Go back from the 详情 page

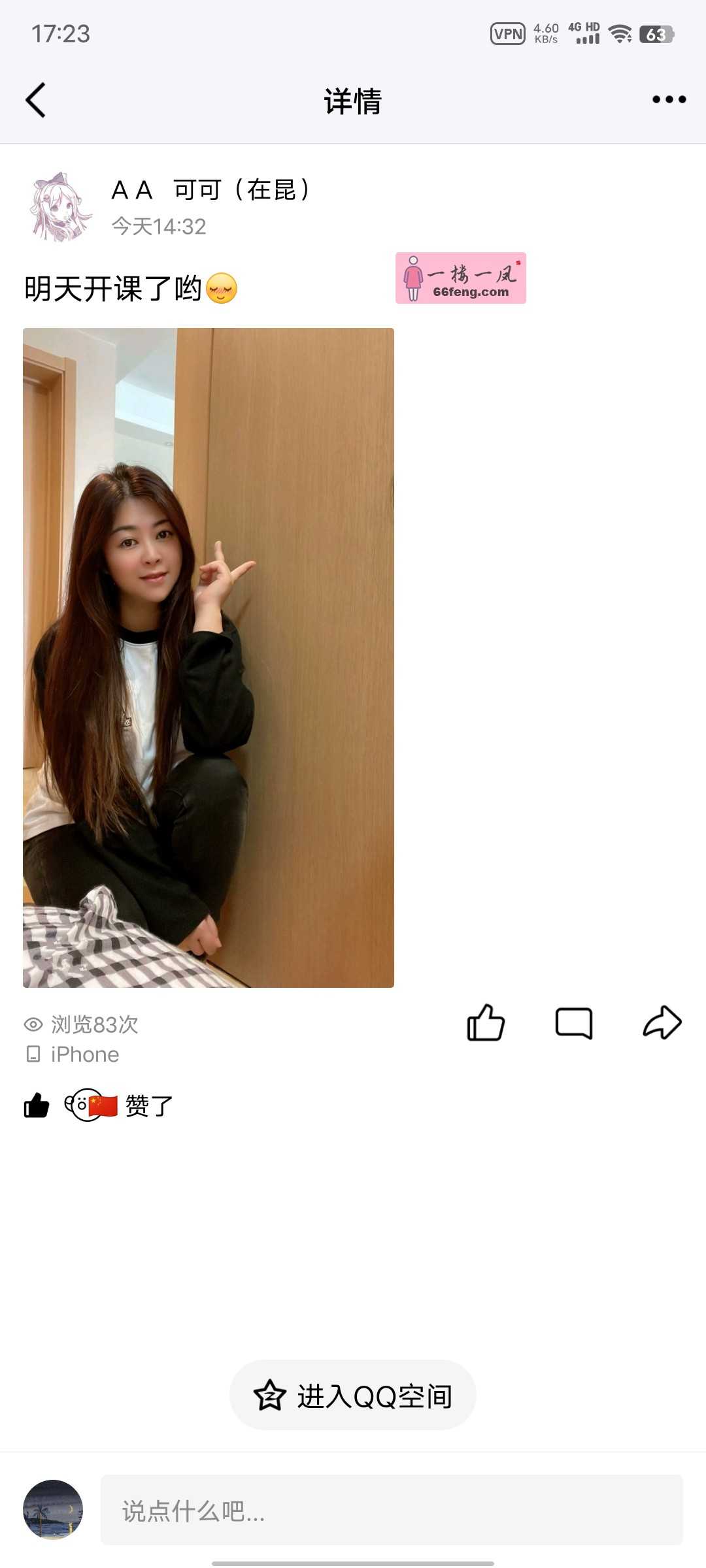coord(36,100)
